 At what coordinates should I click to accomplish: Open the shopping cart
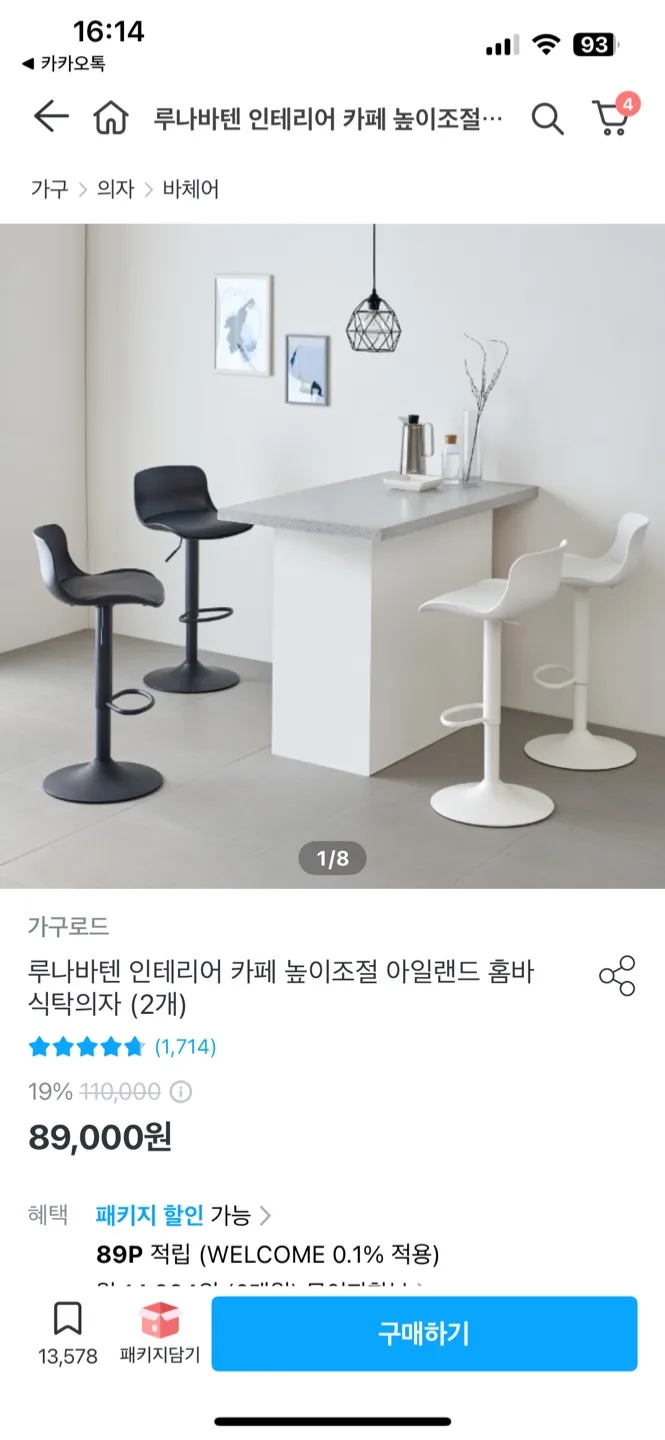point(612,118)
